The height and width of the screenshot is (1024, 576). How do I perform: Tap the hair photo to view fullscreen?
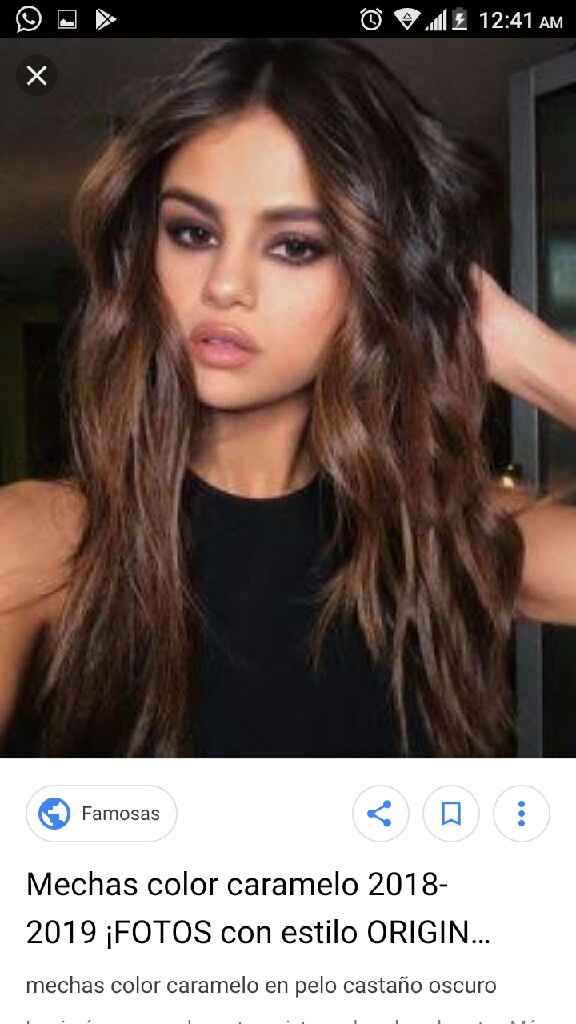pos(288,397)
